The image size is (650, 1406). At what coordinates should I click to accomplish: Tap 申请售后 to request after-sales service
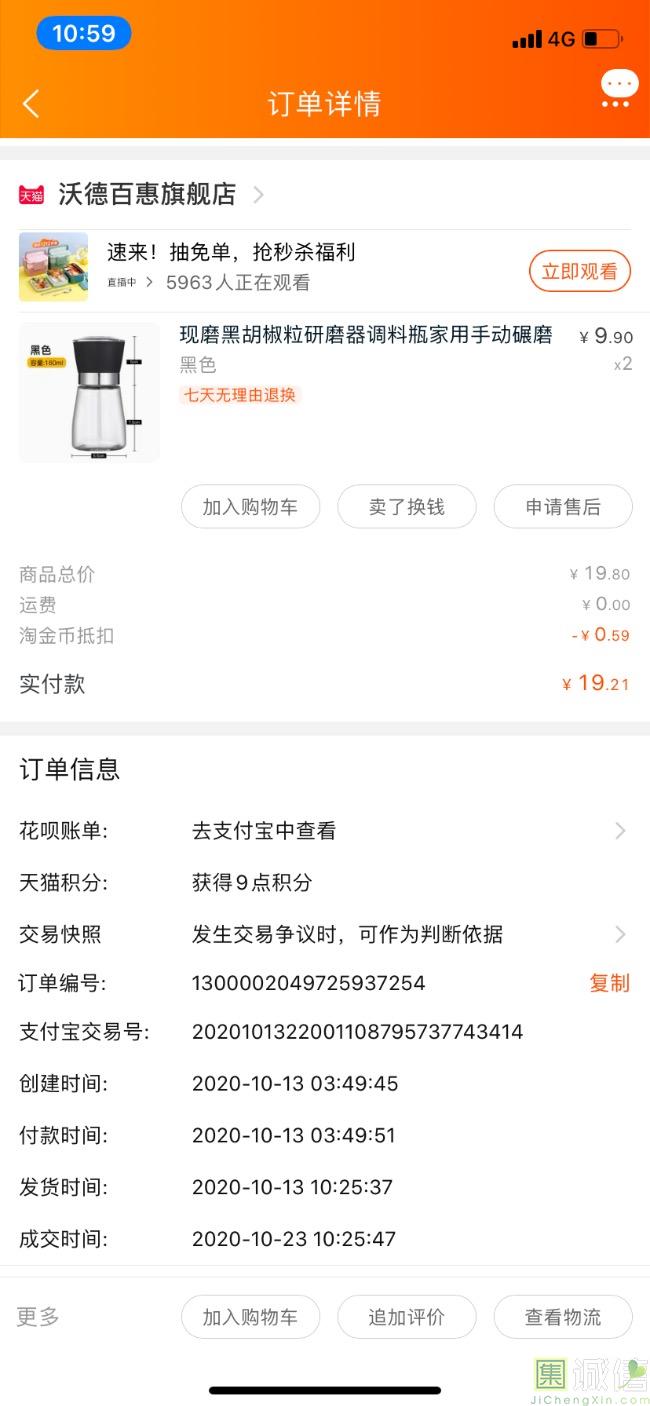(x=563, y=507)
